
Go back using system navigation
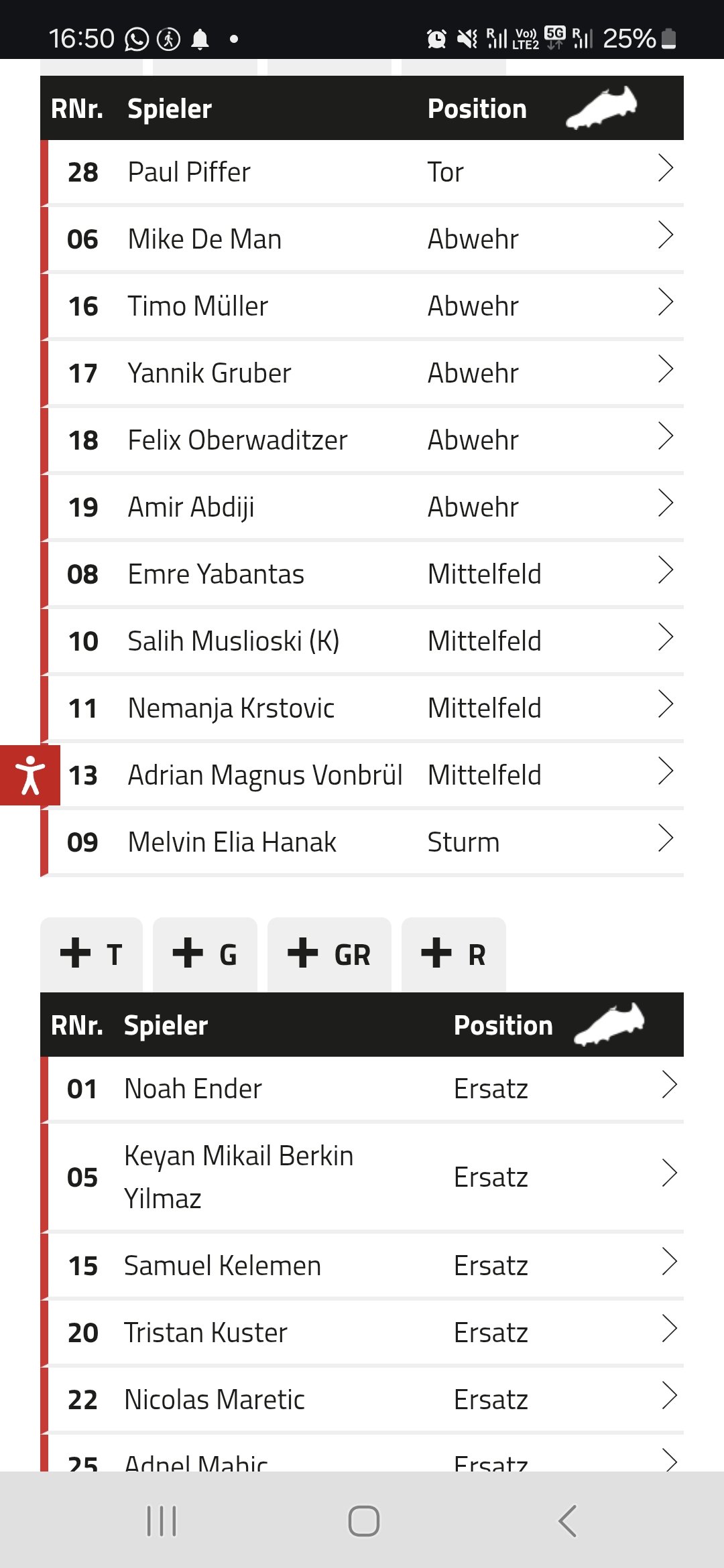(567, 1520)
